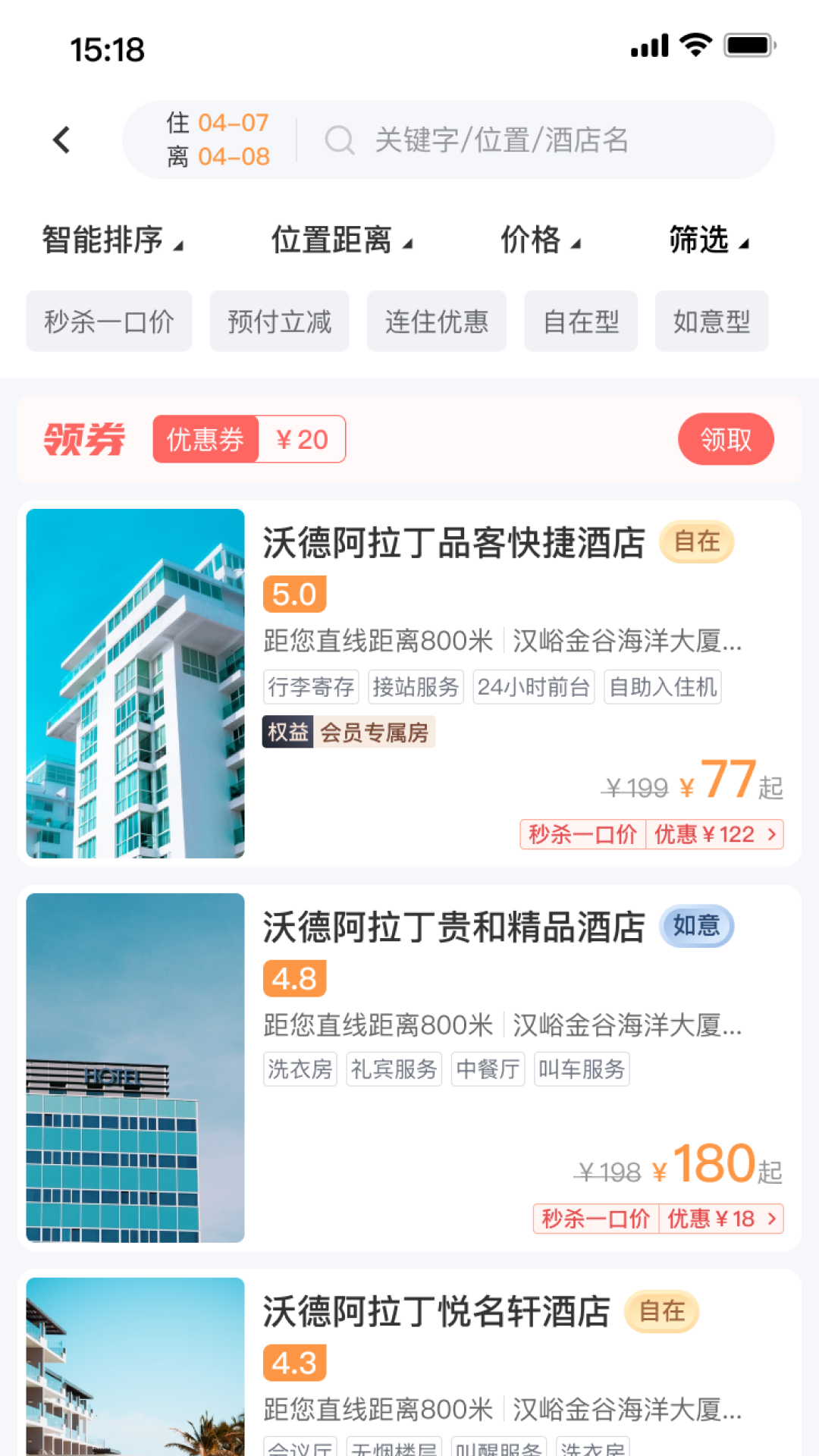Expand the 智能排序 sorting dropdown
Viewport: 819px width, 1456px height.
tap(112, 240)
